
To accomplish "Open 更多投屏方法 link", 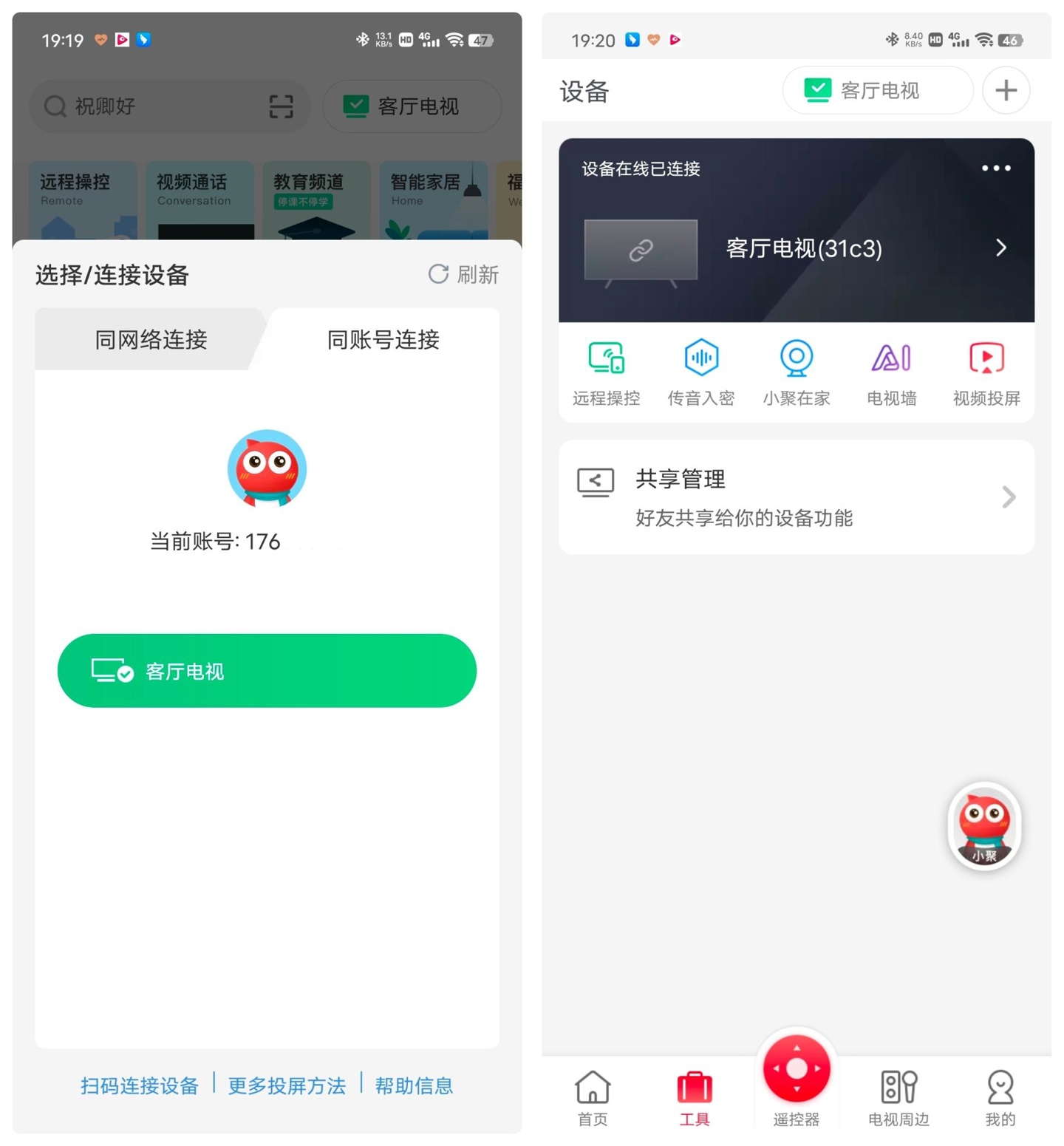I will point(286,1085).
